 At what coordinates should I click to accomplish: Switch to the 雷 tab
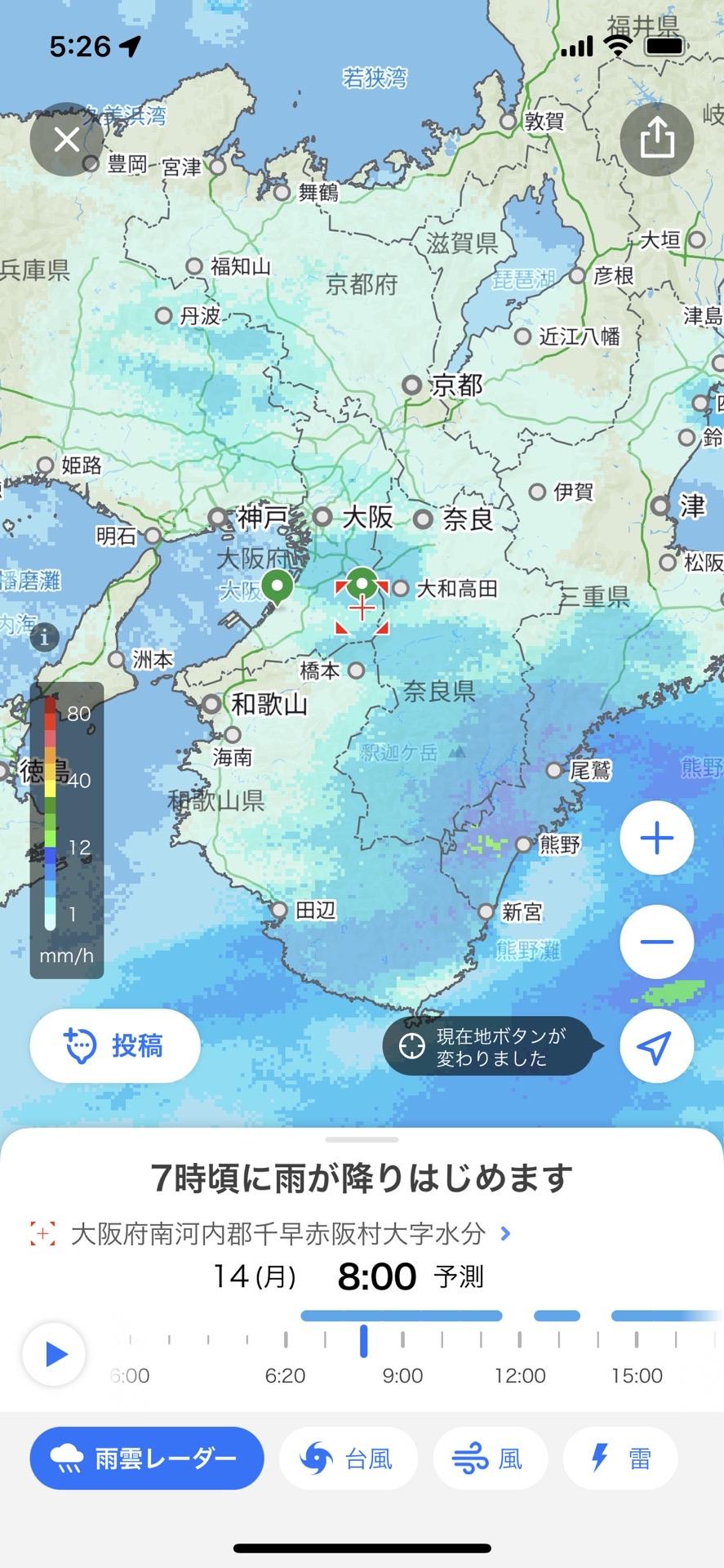point(620,1458)
